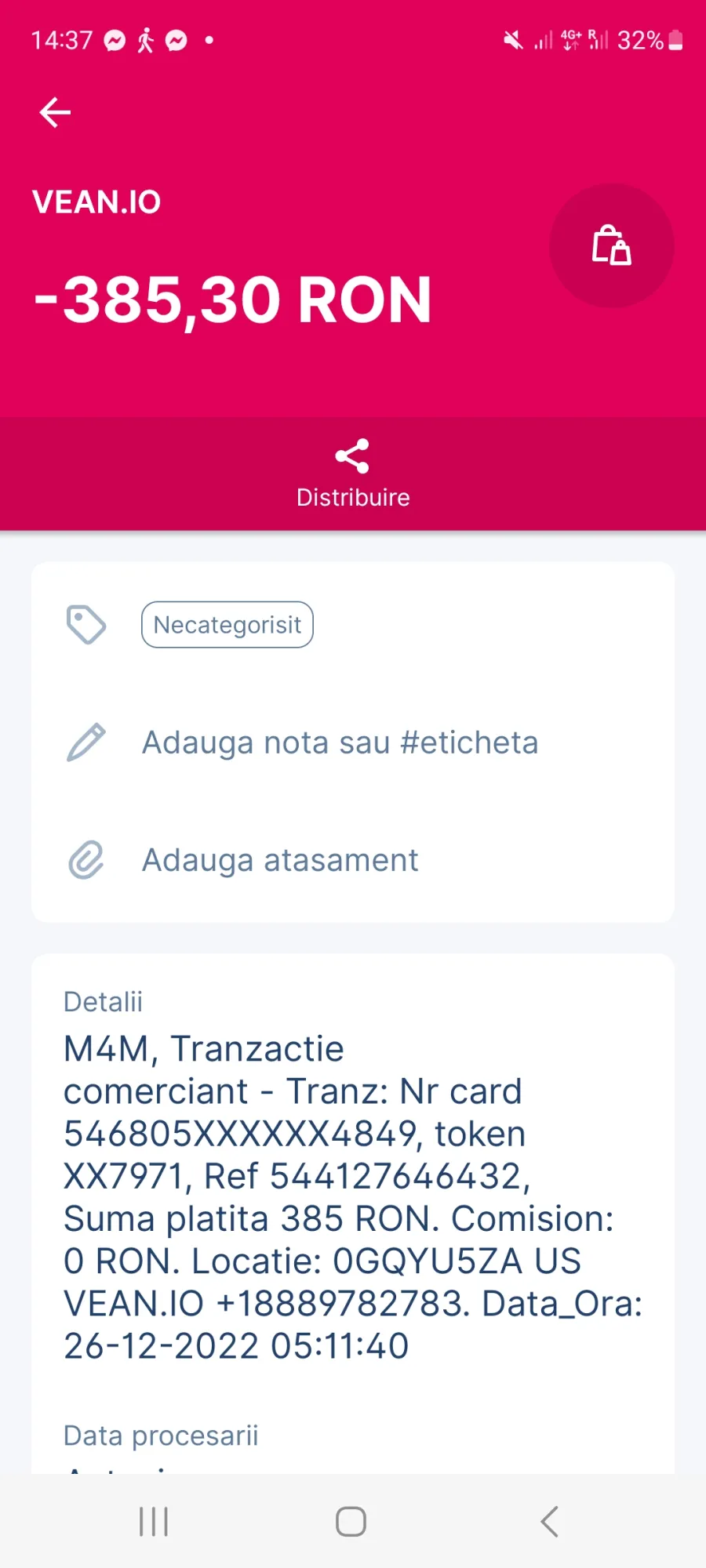
Task: Open Adauga atasament to attach a file
Action: (x=280, y=860)
